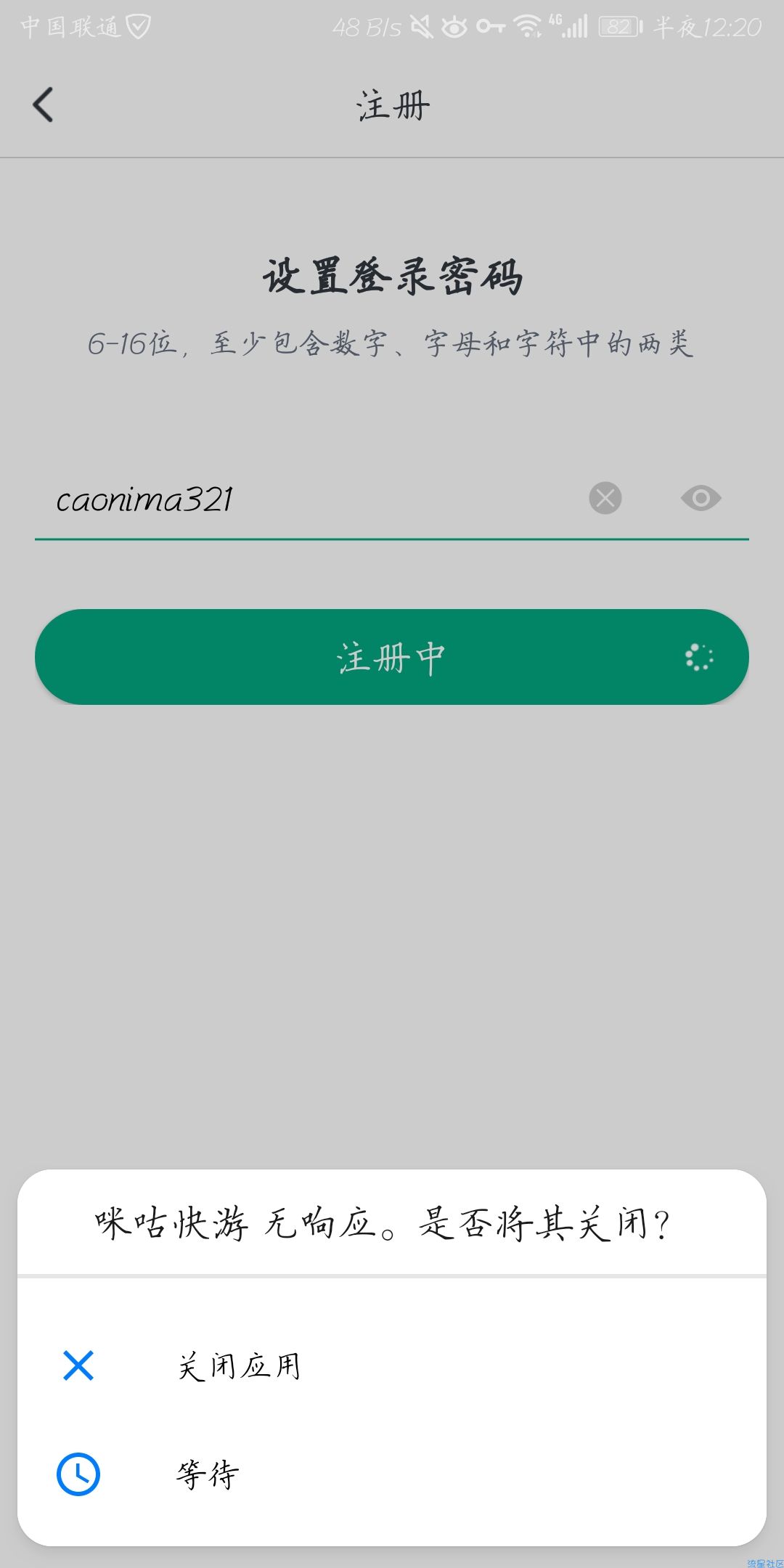The image size is (784, 1568).
Task: Select 等待 to keep waiting
Action: pos(208,1474)
